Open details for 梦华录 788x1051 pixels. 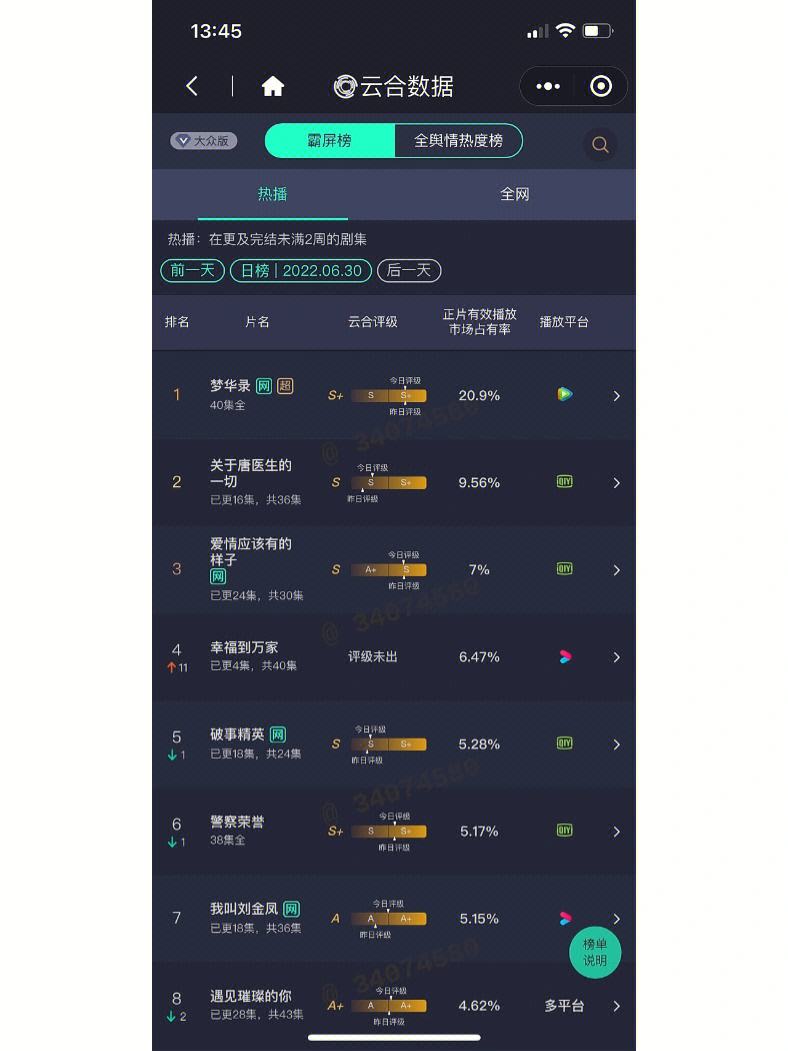[393, 395]
